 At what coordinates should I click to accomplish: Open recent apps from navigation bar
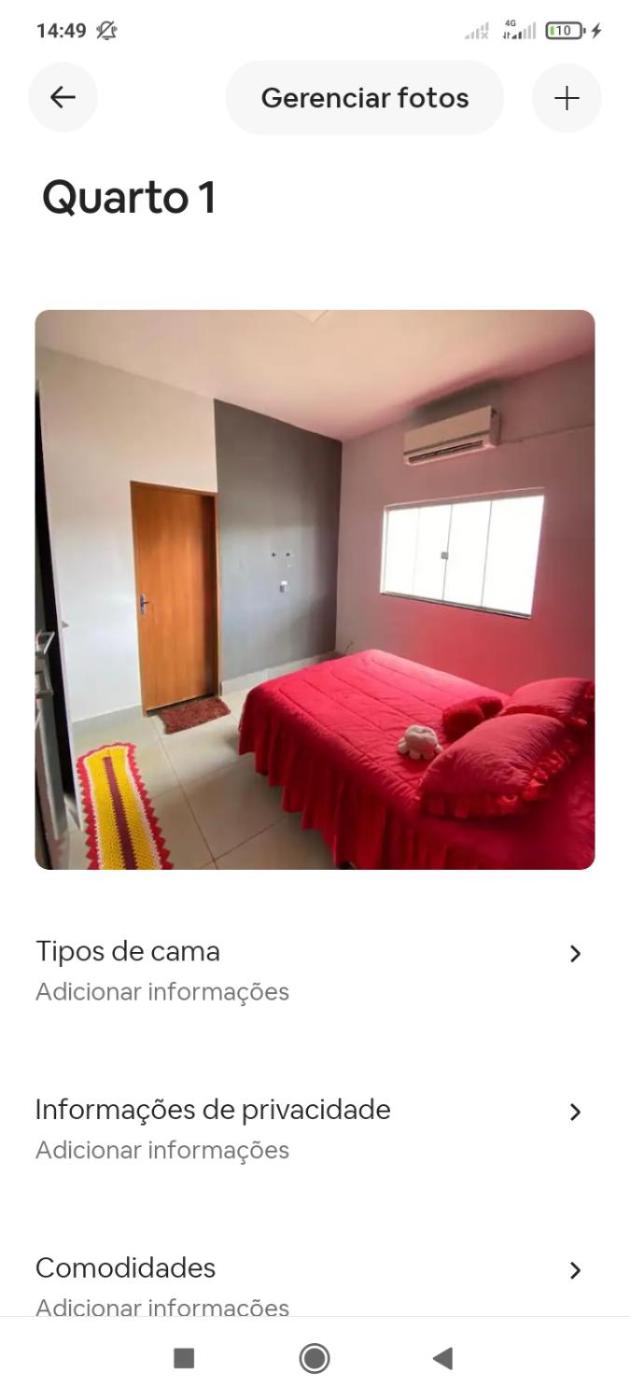pyautogui.click(x=184, y=1357)
